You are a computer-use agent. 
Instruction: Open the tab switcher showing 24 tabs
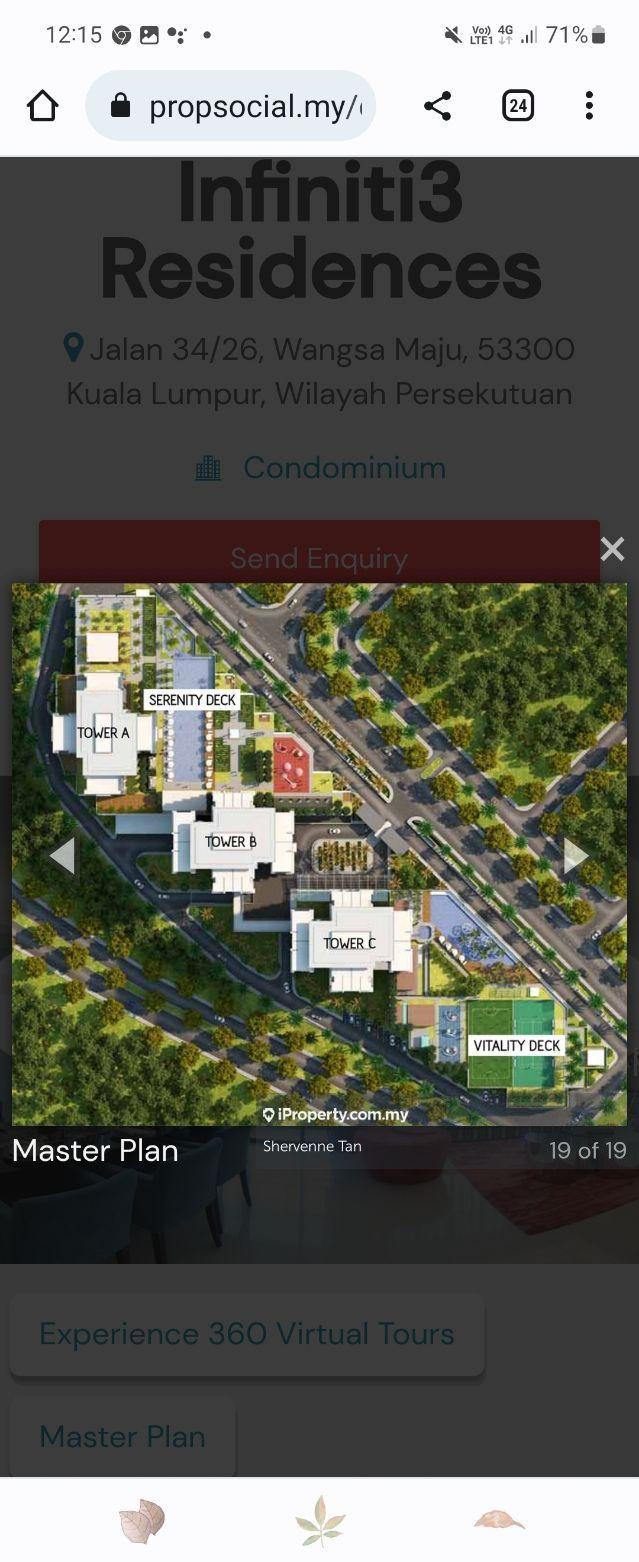pos(517,105)
